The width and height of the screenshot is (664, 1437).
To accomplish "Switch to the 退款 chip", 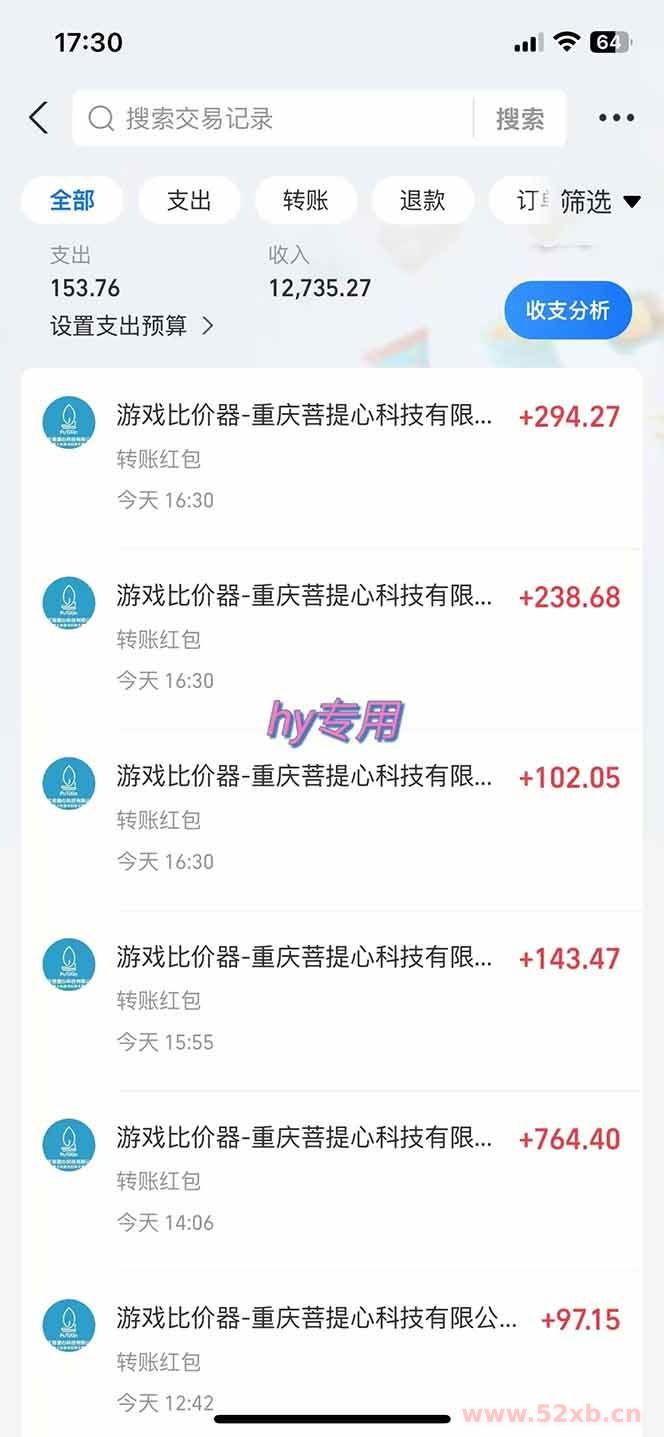I will pyautogui.click(x=422, y=200).
